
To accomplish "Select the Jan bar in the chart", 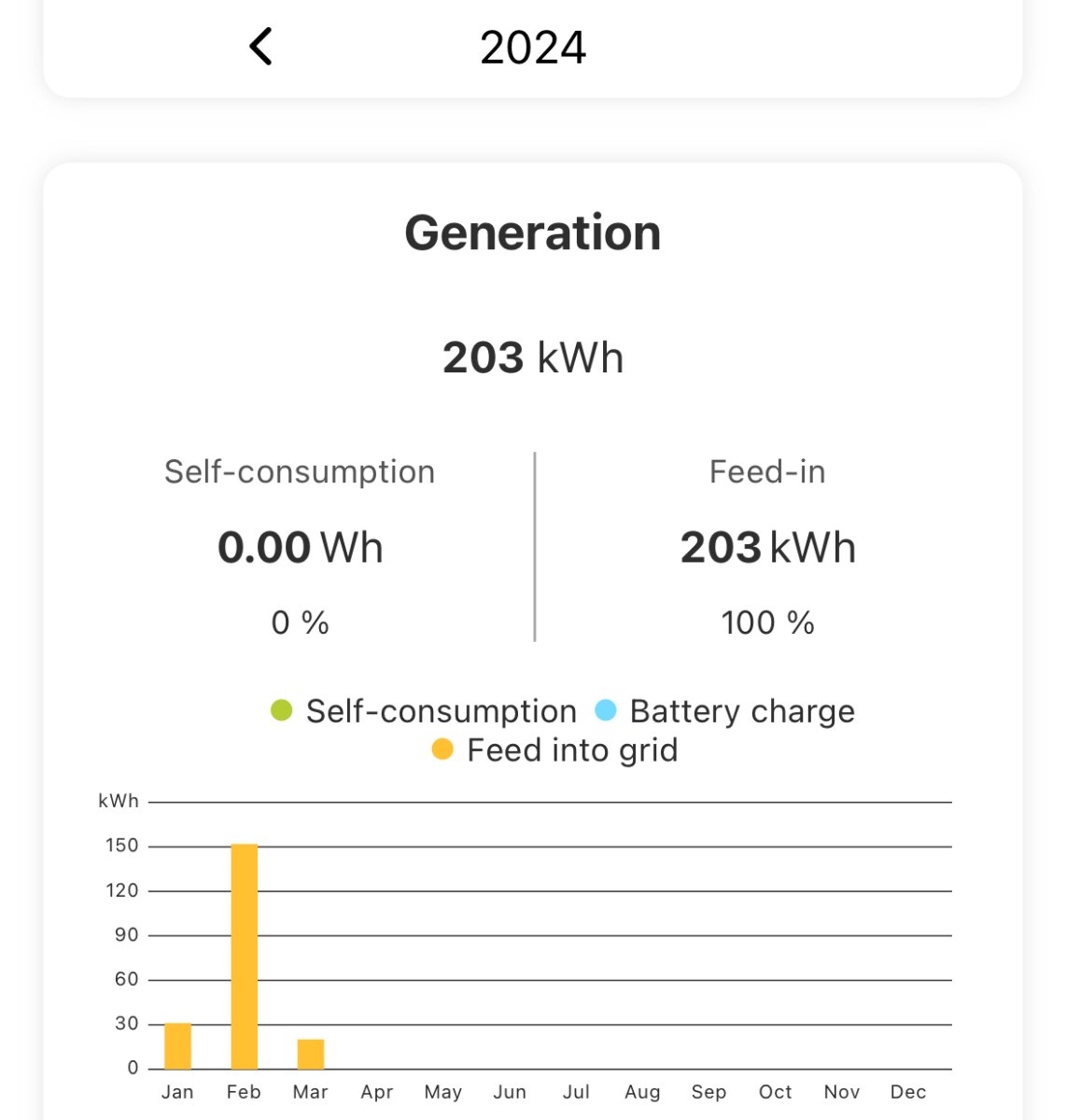I will [178, 1045].
